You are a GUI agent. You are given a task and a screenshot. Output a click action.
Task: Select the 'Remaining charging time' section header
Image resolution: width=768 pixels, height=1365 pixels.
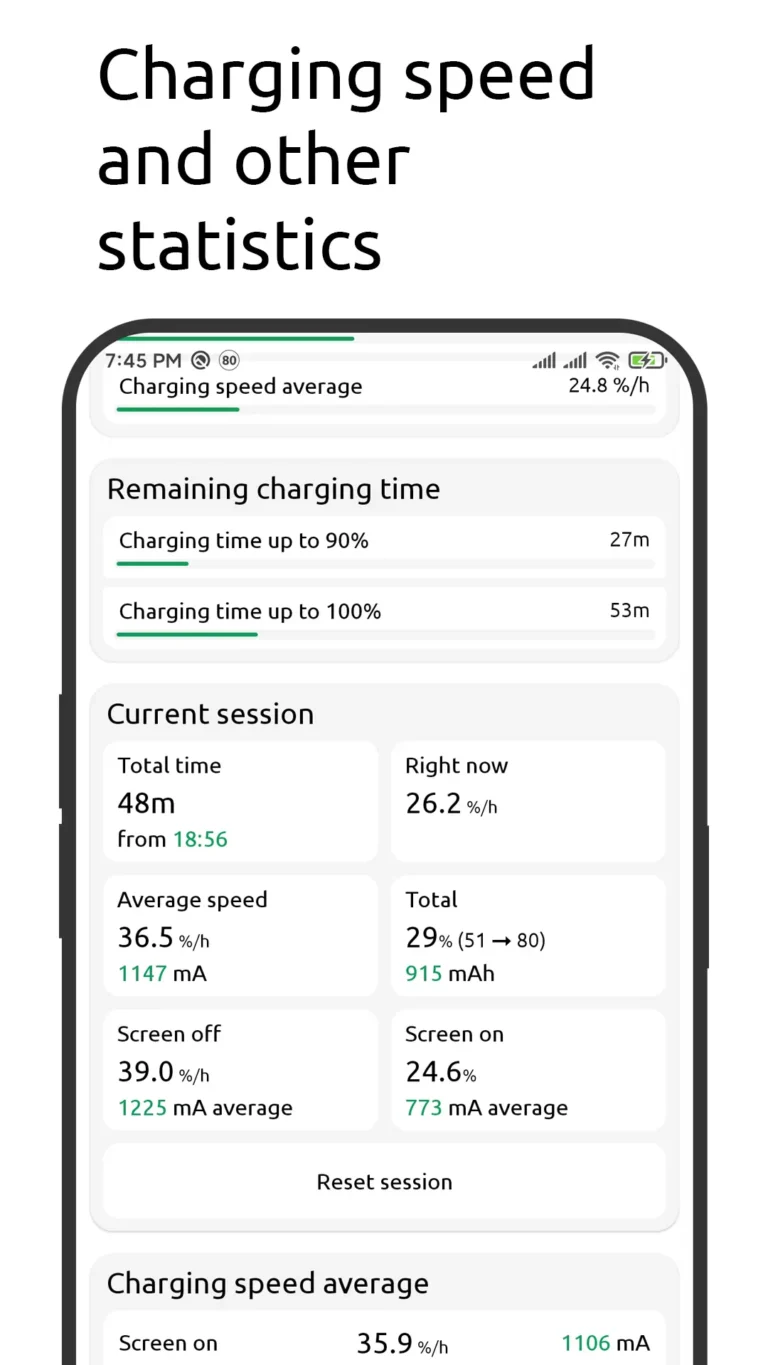[273, 489]
